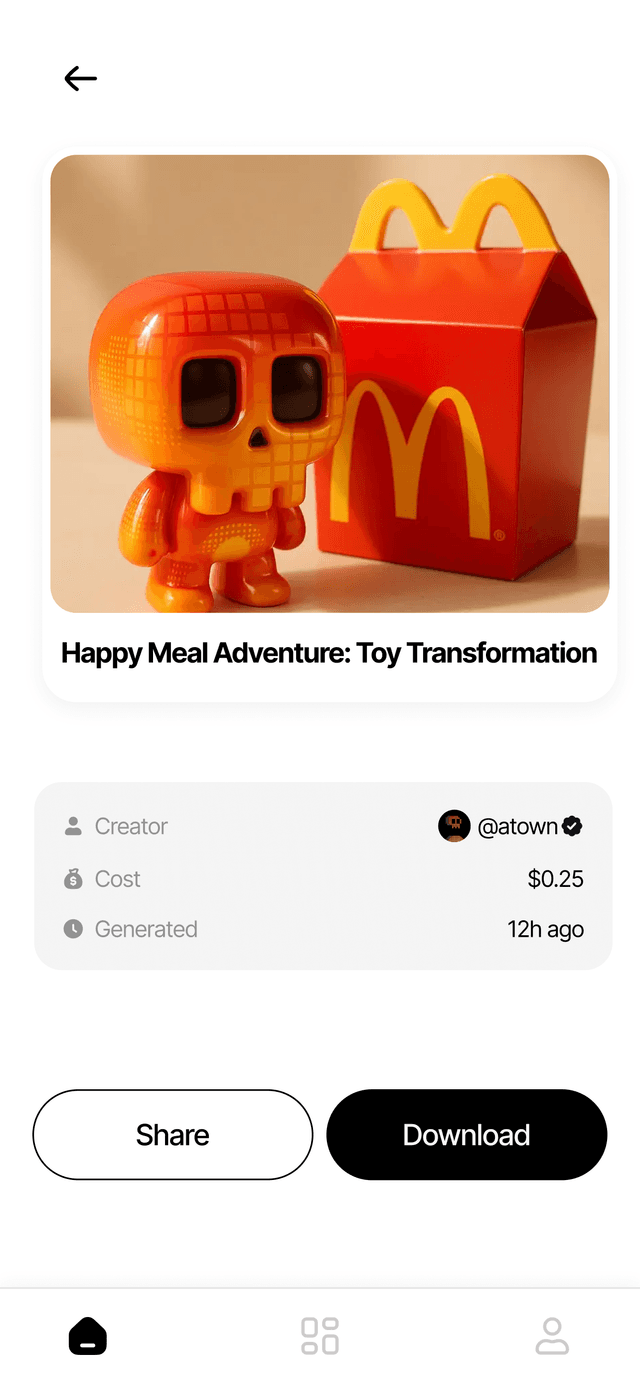Switch to the profile tab
Viewport: 640px width, 1385px height.
coord(552,1336)
